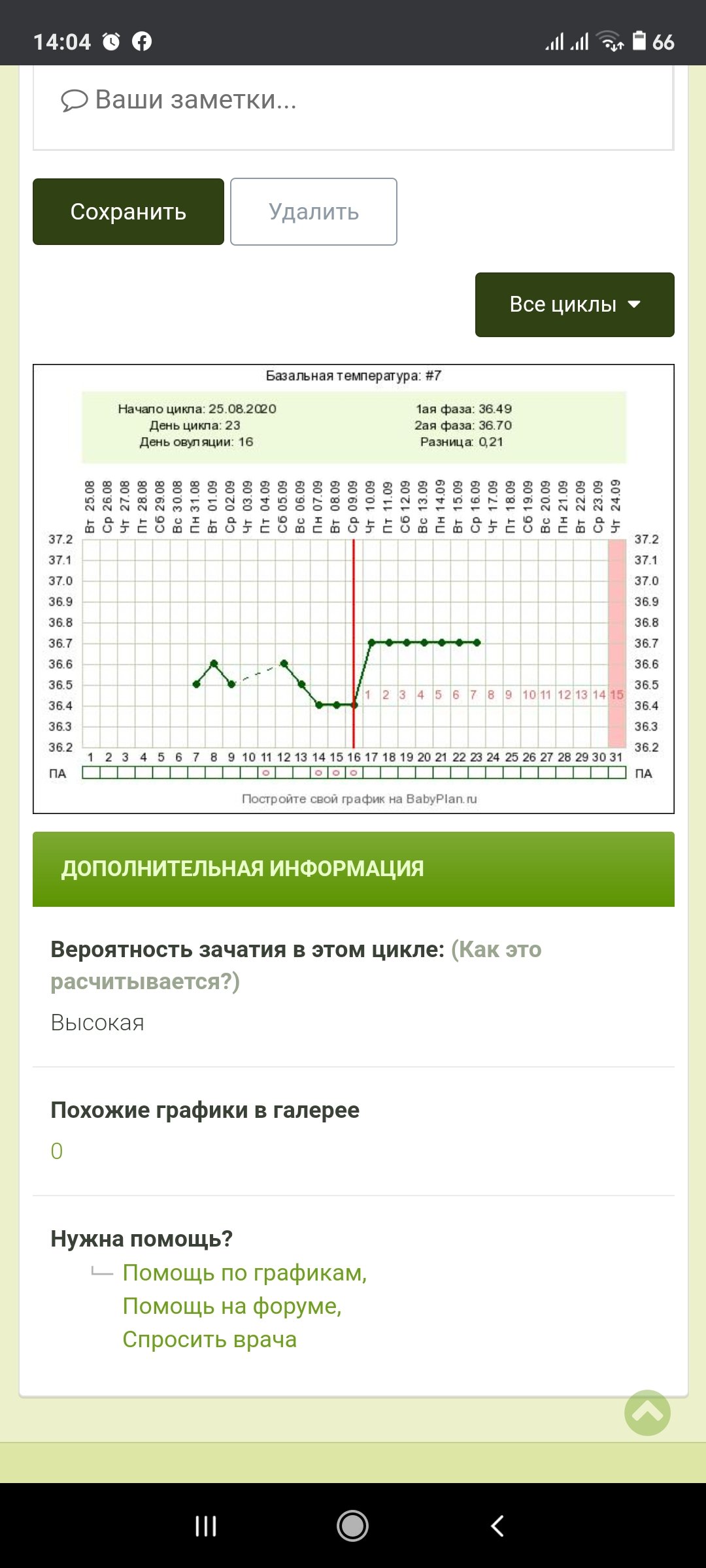
Task: Delete the entry with Удалить
Action: coord(314,212)
